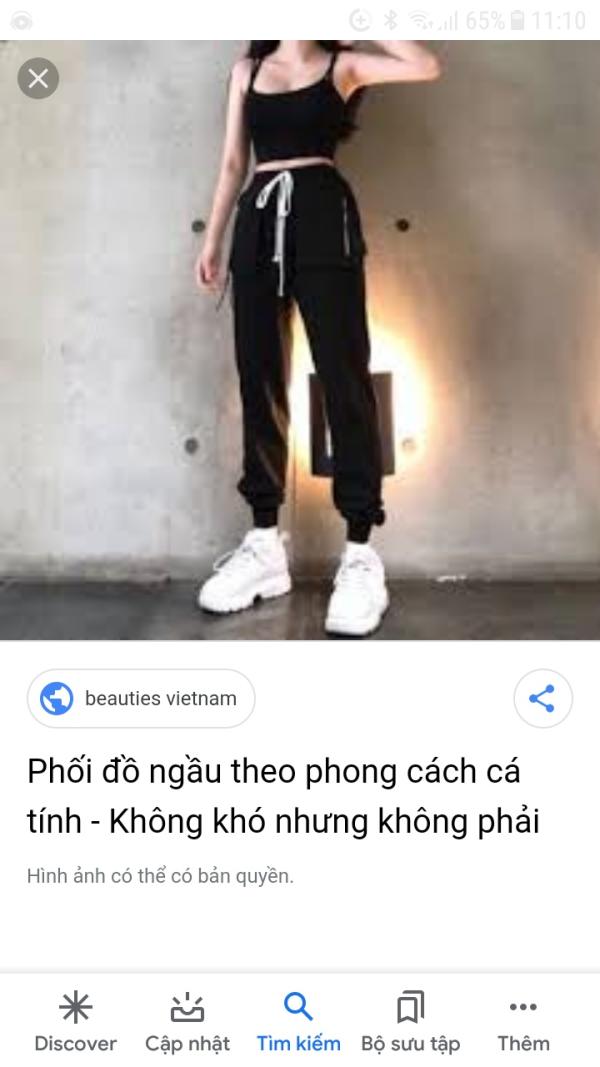Close the image viewer
Viewport: 600px width, 1067px height.
click(38, 78)
